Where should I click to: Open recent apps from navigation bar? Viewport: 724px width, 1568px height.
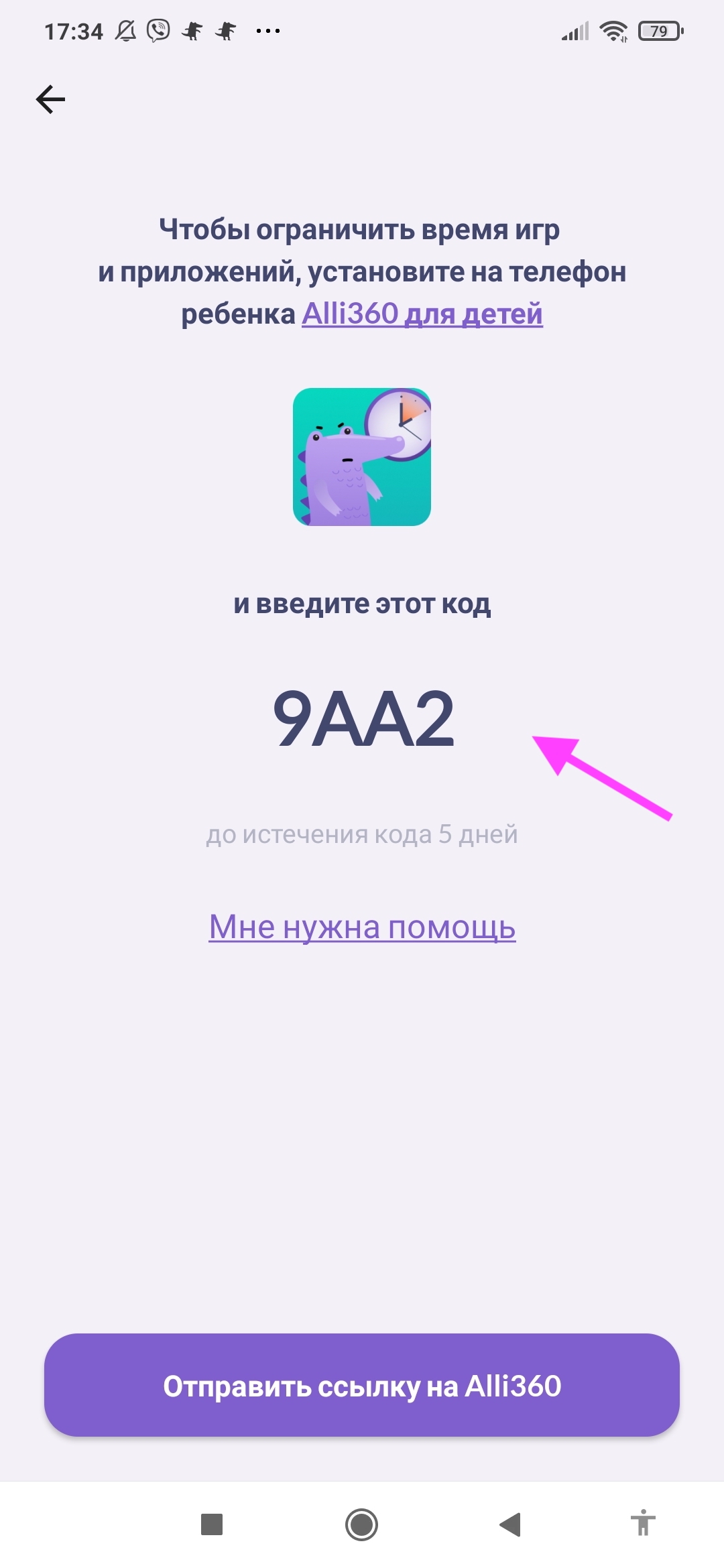coord(212,1524)
